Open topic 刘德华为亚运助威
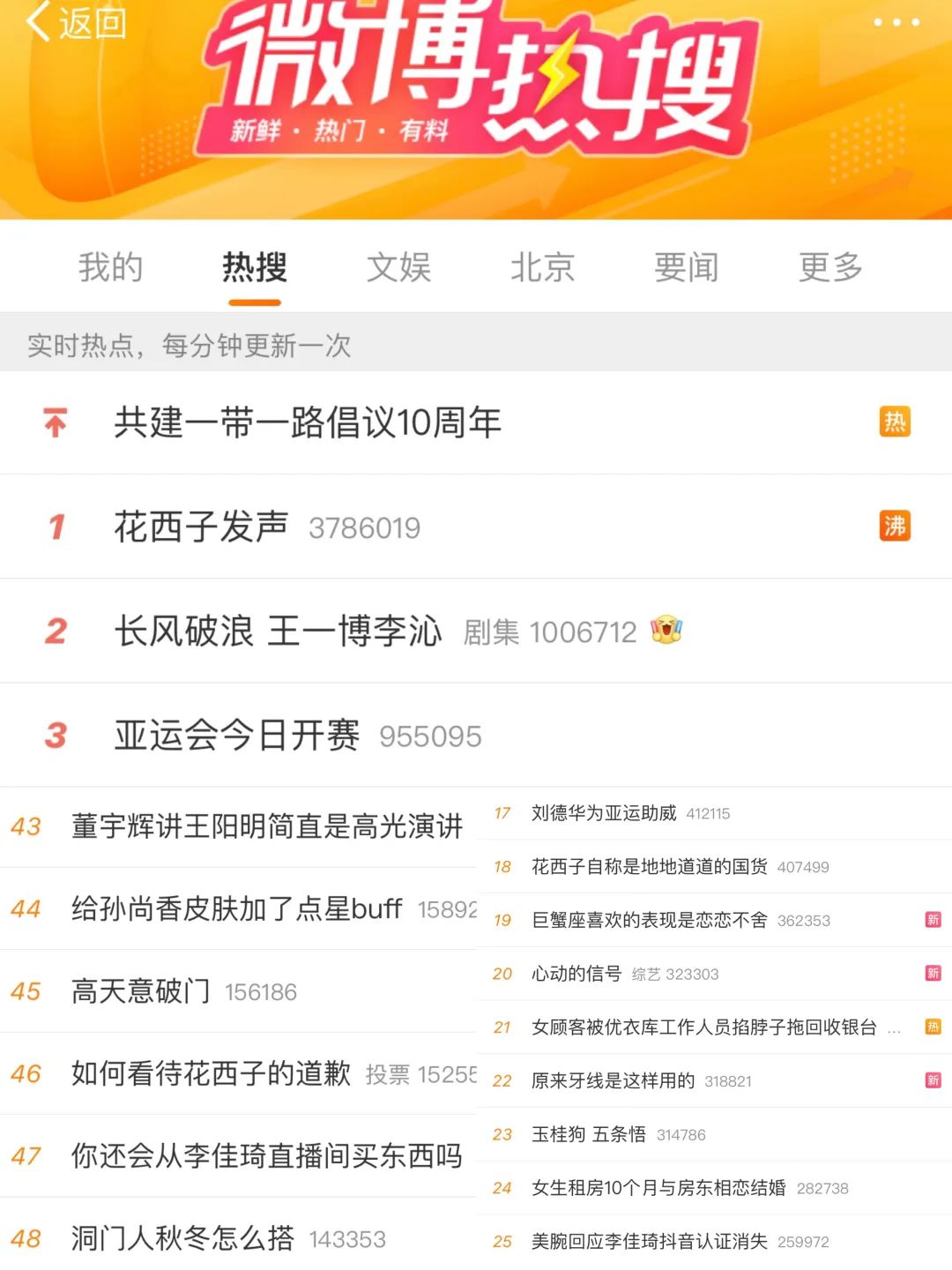The height and width of the screenshot is (1270, 952). coord(604,813)
